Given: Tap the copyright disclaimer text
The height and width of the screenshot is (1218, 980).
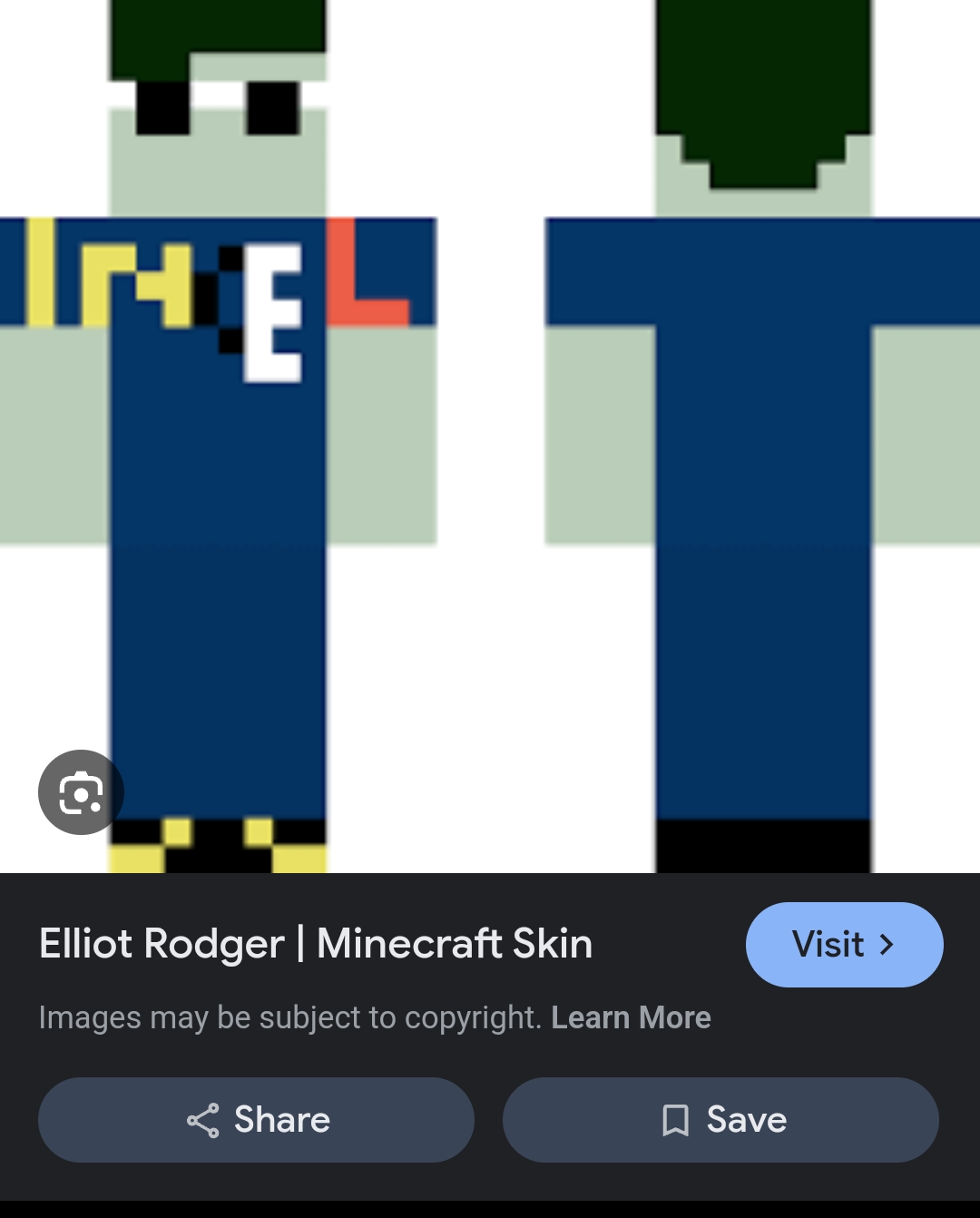Looking at the screenshot, I should pyautogui.click(x=290, y=1017).
